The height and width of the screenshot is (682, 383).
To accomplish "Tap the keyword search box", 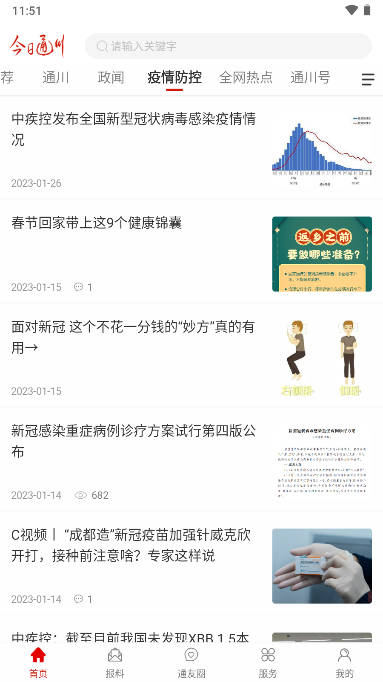I will [228, 46].
